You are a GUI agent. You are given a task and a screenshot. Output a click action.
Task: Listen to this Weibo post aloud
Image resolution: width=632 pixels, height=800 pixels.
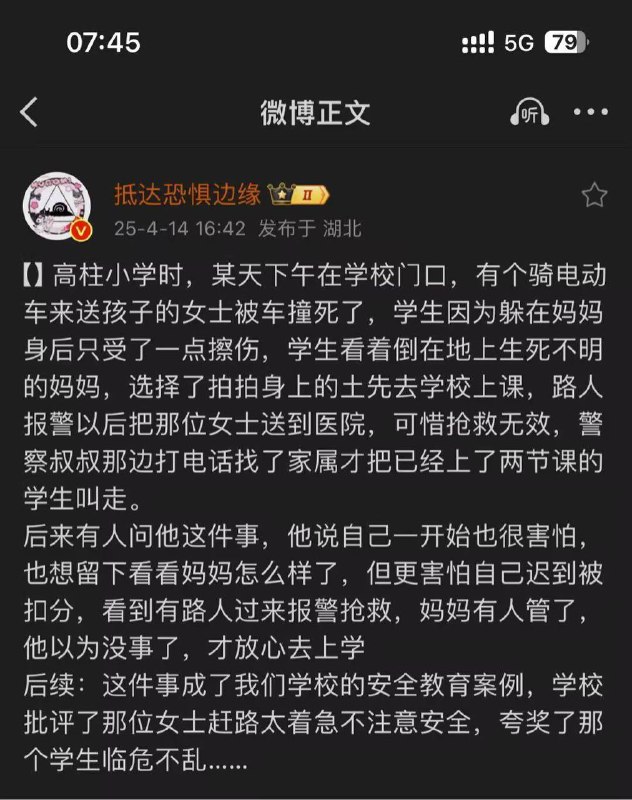[530, 112]
